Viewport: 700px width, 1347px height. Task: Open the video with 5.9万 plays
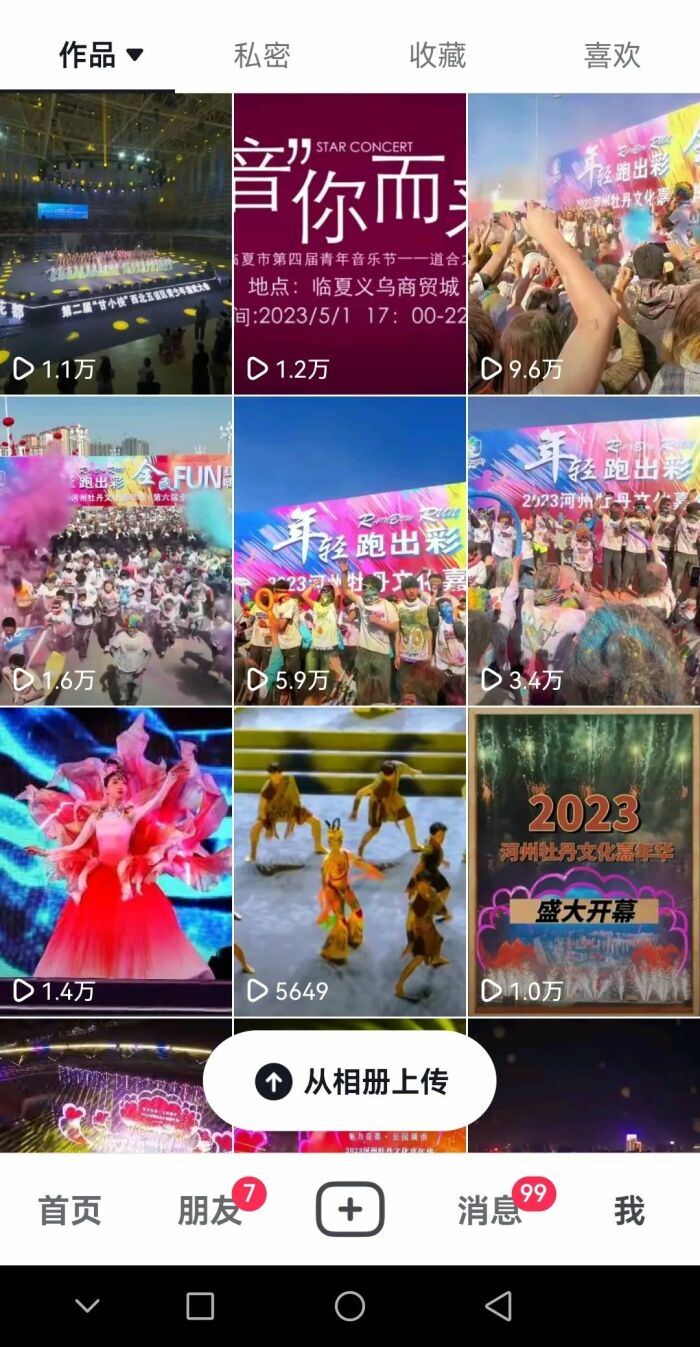tap(350, 550)
